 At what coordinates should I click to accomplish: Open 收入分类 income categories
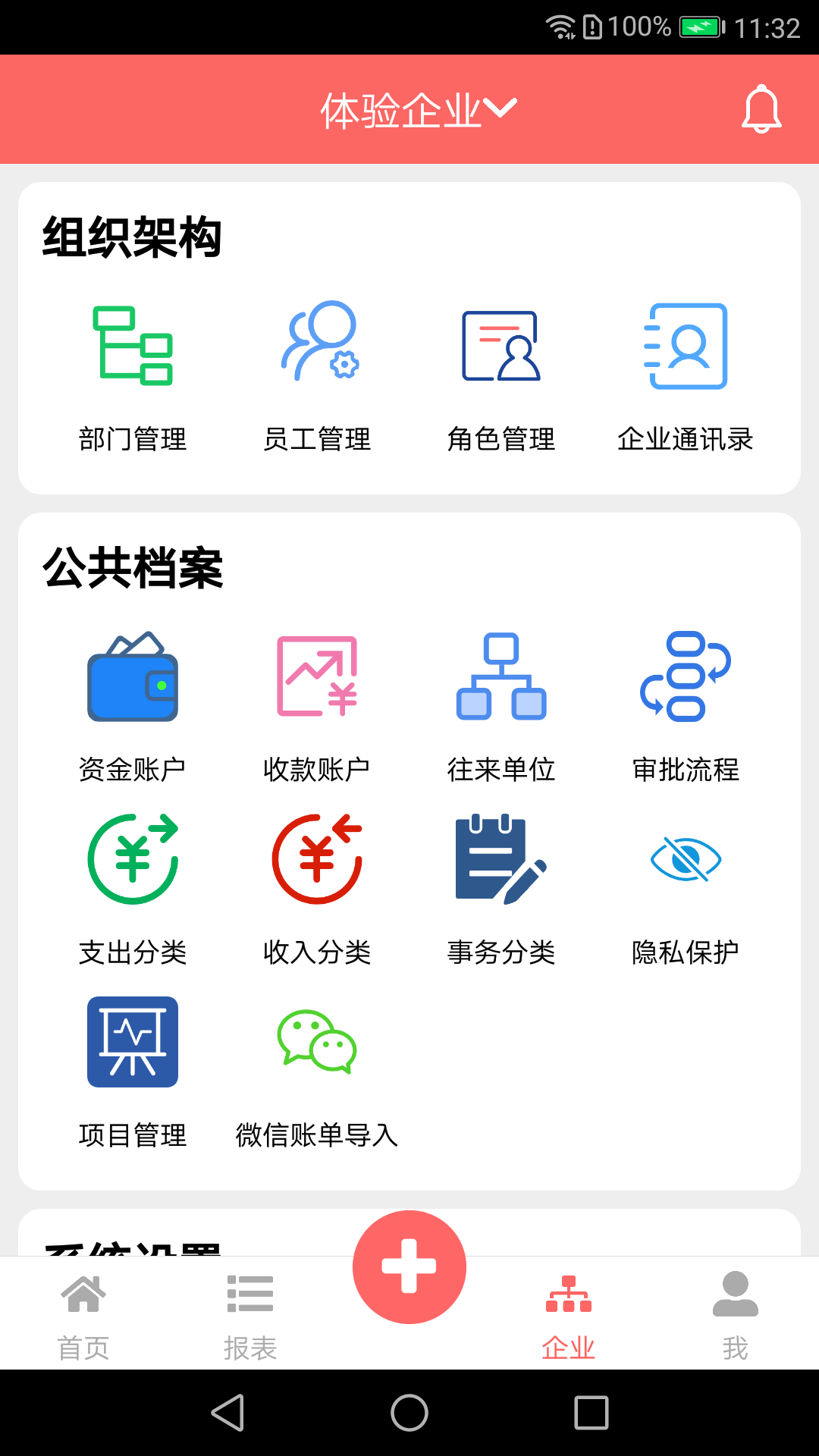[317, 889]
